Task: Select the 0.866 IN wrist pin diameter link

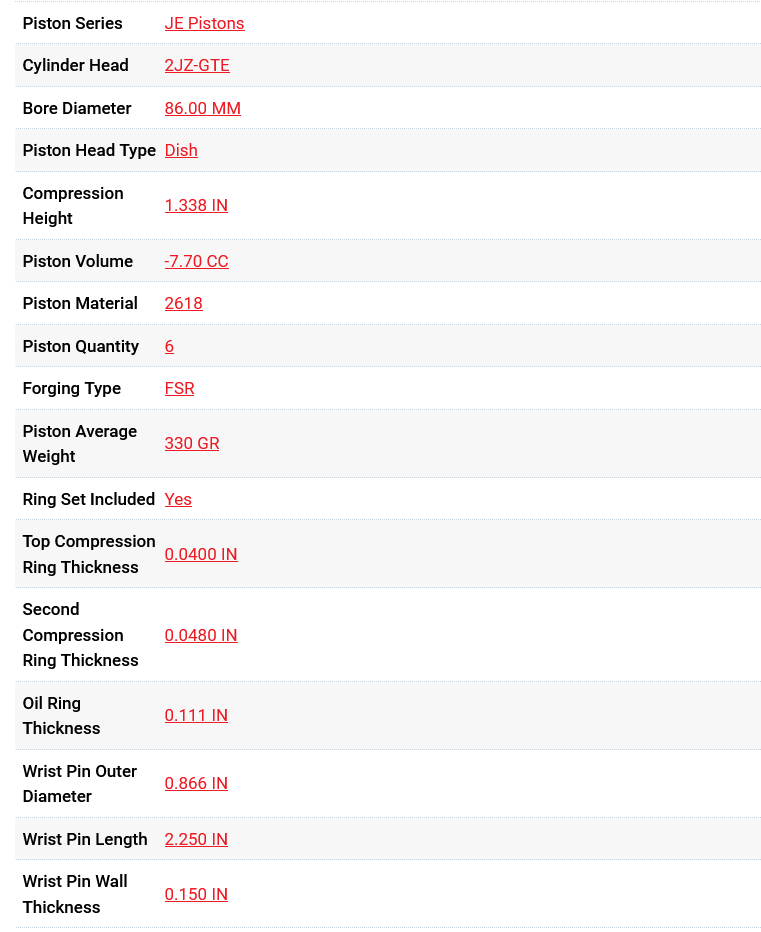Action: 196,783
